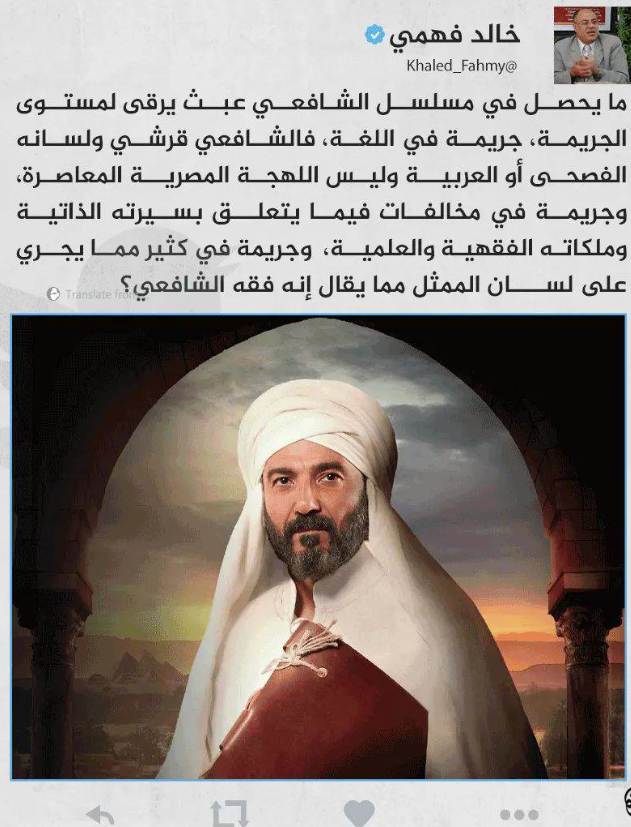Viewport: 631px width, 827px height.
Task: Reply to Khaled Fahmy's tweet
Action: coord(100,814)
